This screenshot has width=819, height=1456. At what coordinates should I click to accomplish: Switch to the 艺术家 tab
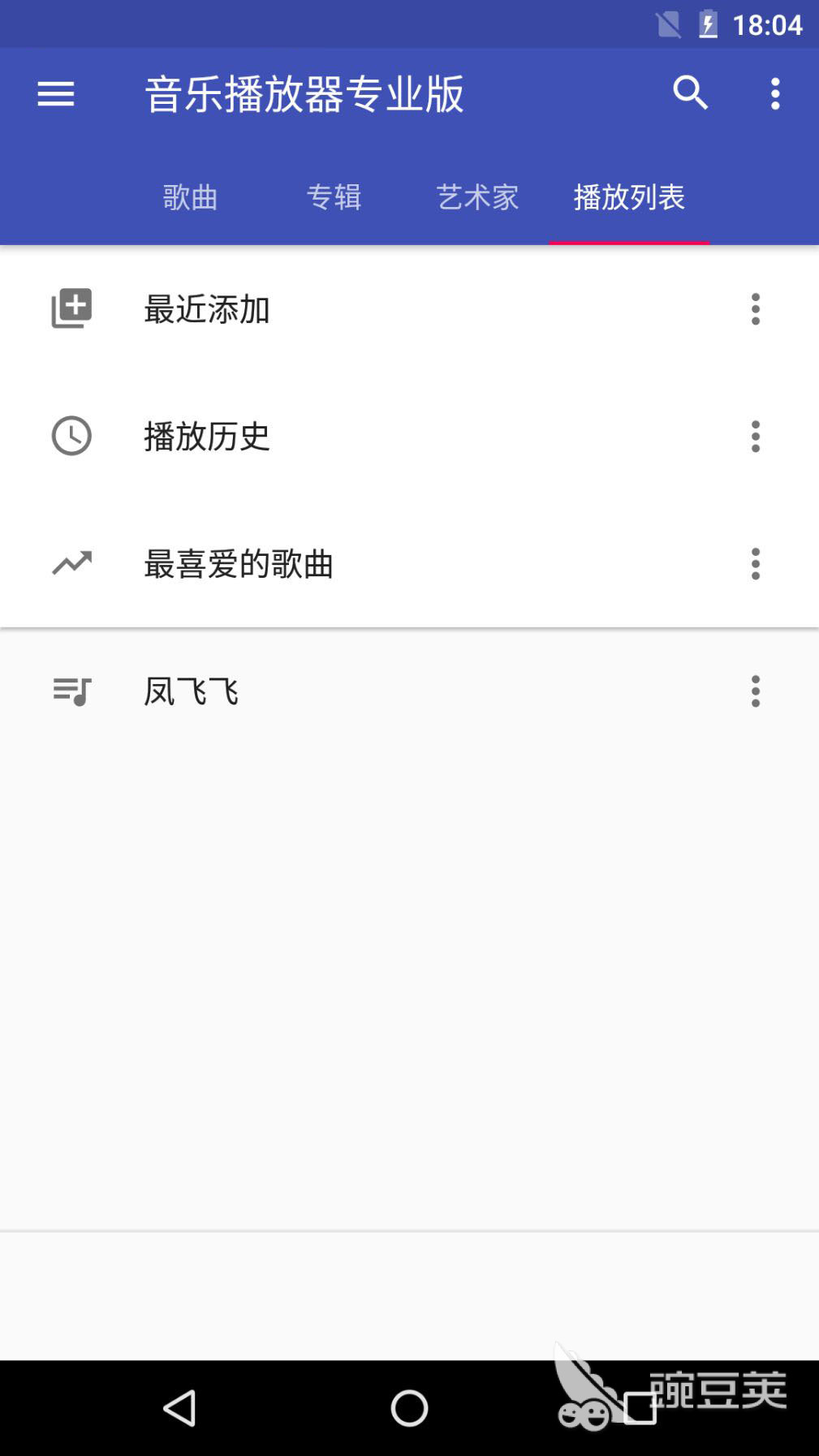(477, 197)
